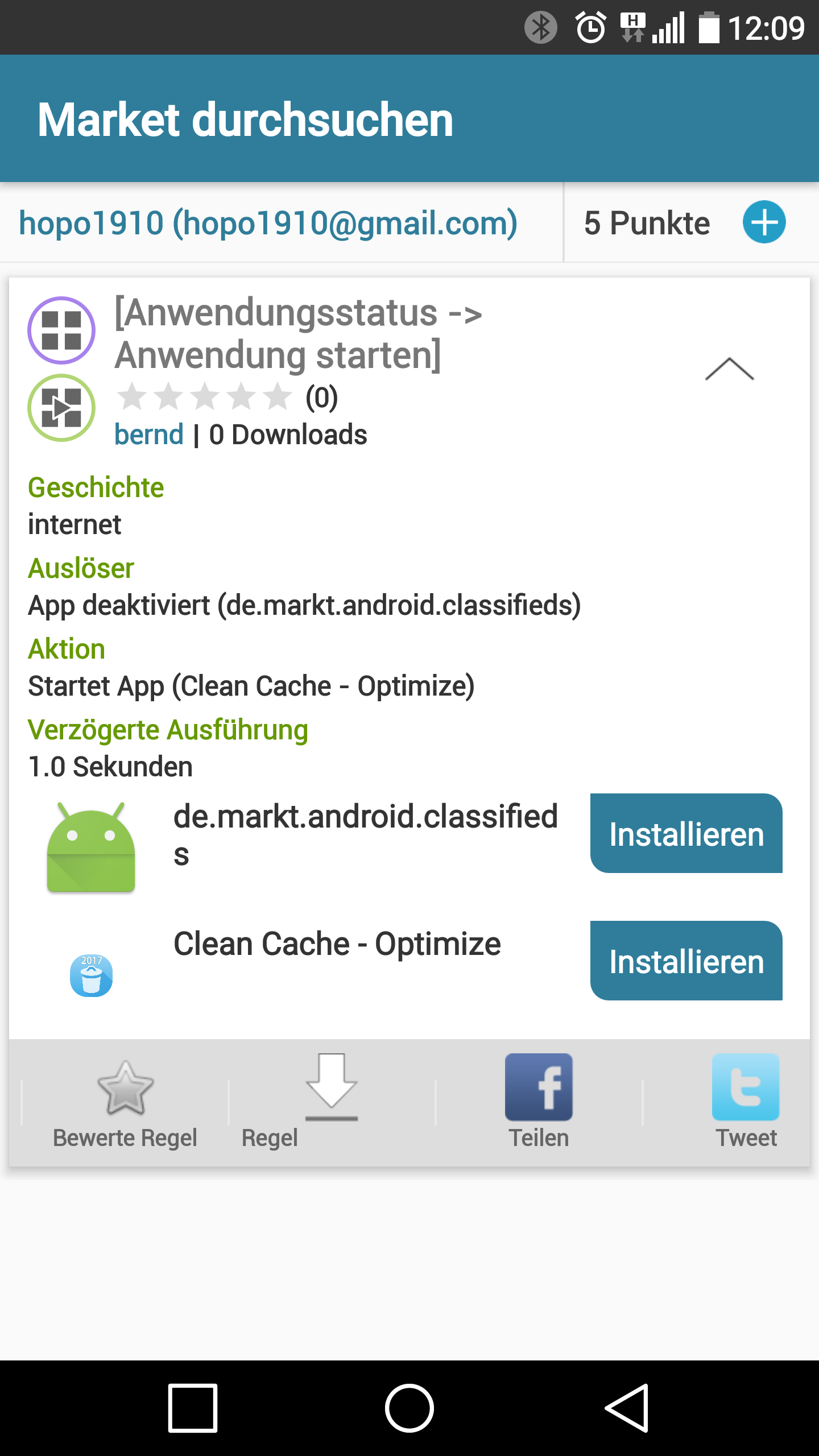Open author bernd's profile
819x1456 pixels.
pyautogui.click(x=149, y=435)
